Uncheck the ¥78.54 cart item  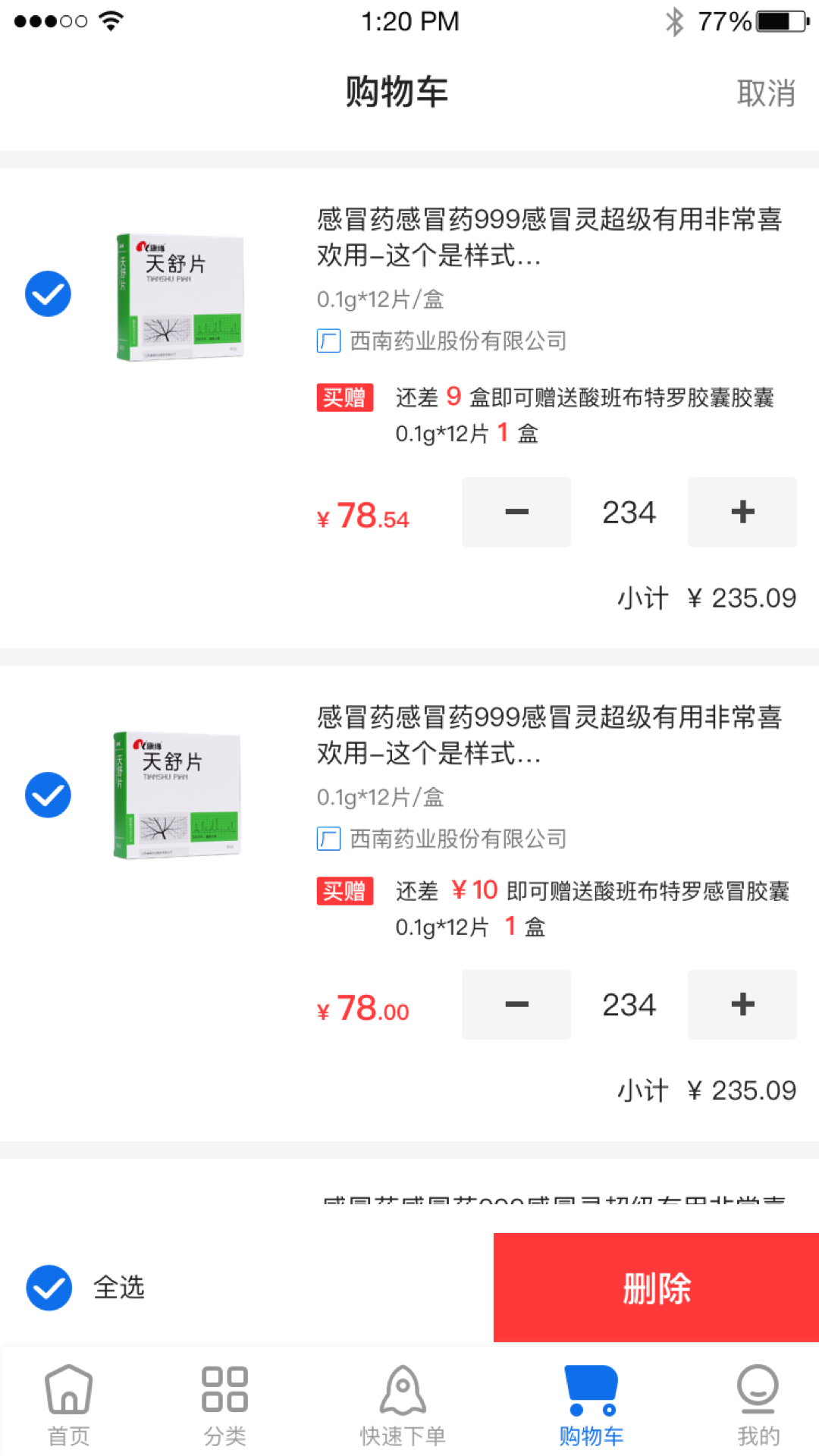[48, 294]
